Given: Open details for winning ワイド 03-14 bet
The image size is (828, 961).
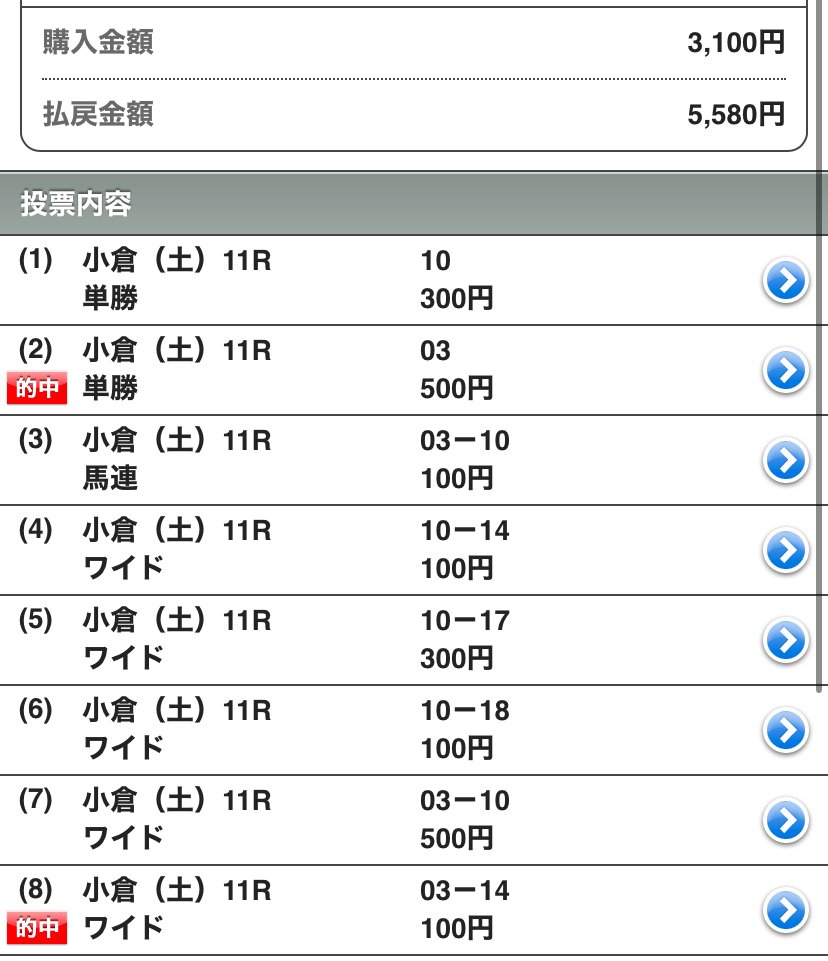Looking at the screenshot, I should 786,911.
